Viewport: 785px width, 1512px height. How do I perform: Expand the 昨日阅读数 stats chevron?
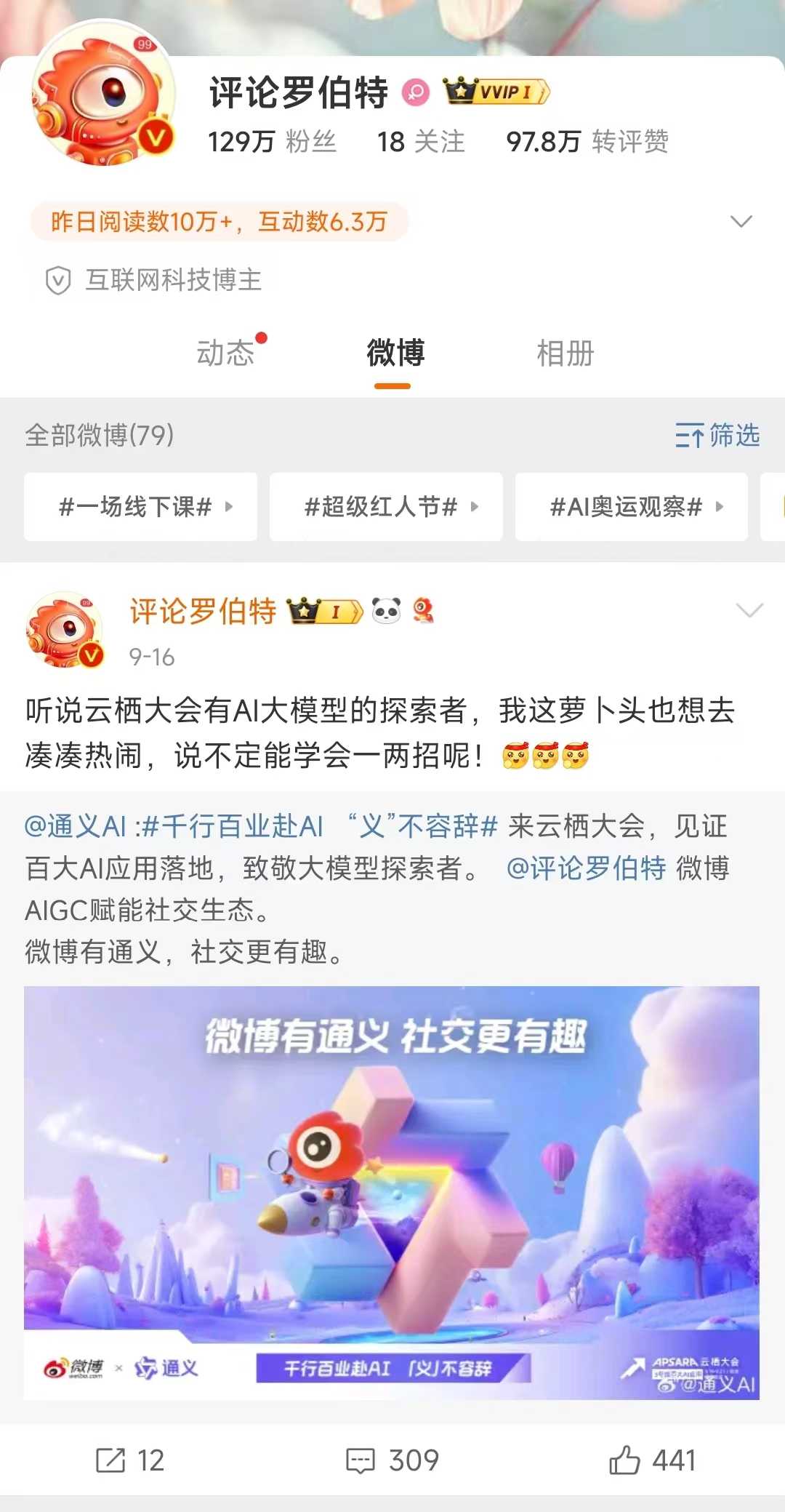click(741, 221)
